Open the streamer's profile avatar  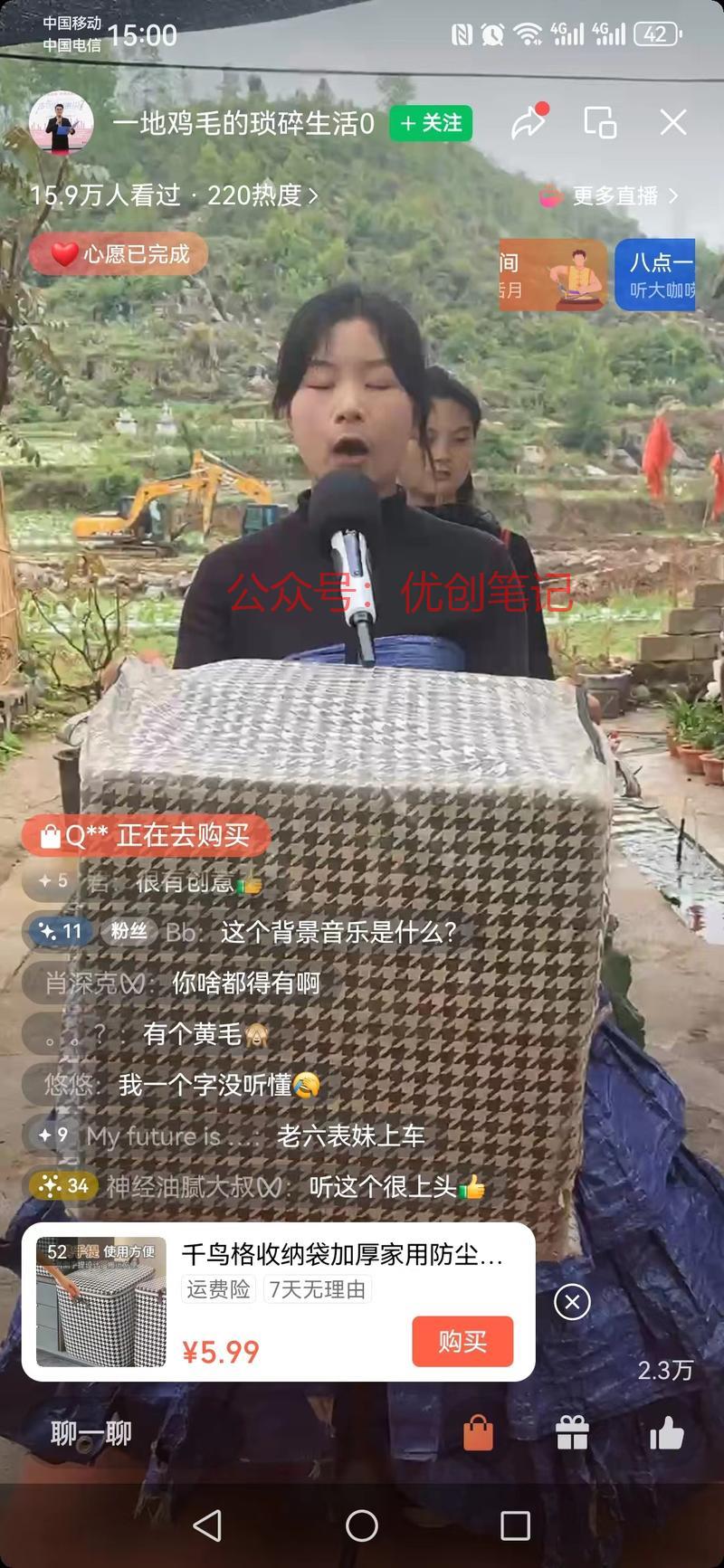click(x=62, y=124)
